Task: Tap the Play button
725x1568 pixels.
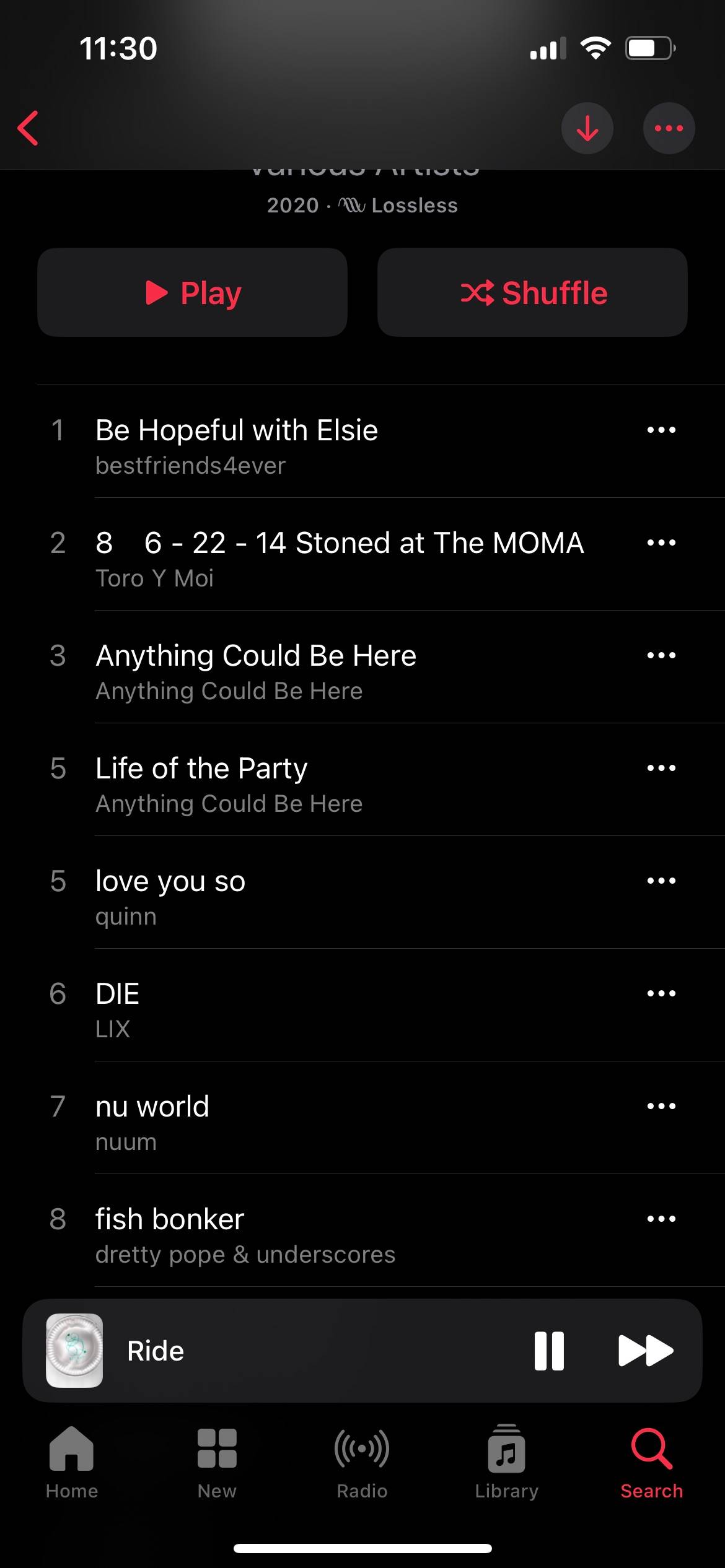Action: (x=192, y=292)
